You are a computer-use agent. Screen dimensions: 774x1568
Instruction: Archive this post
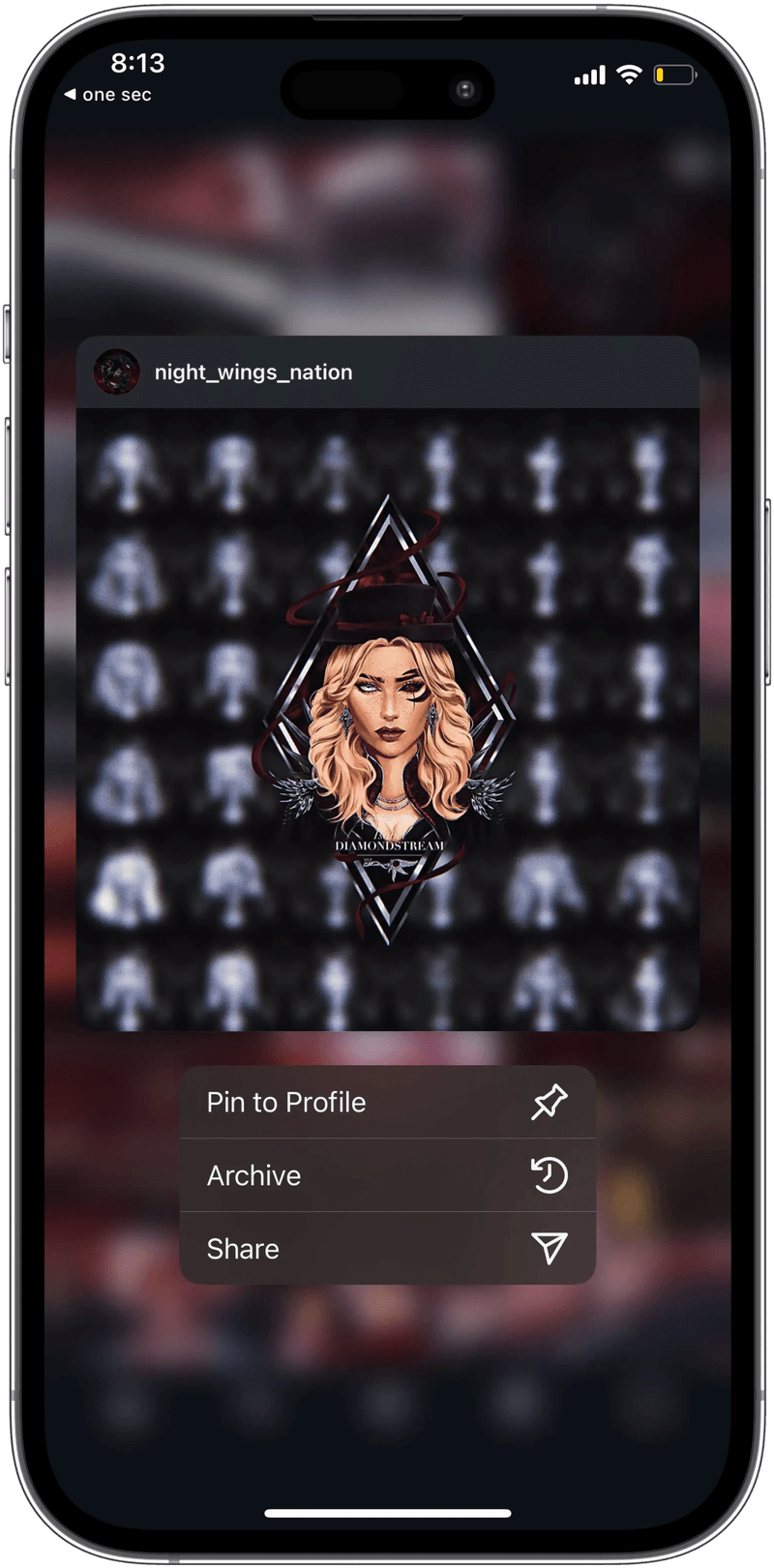pos(387,1175)
